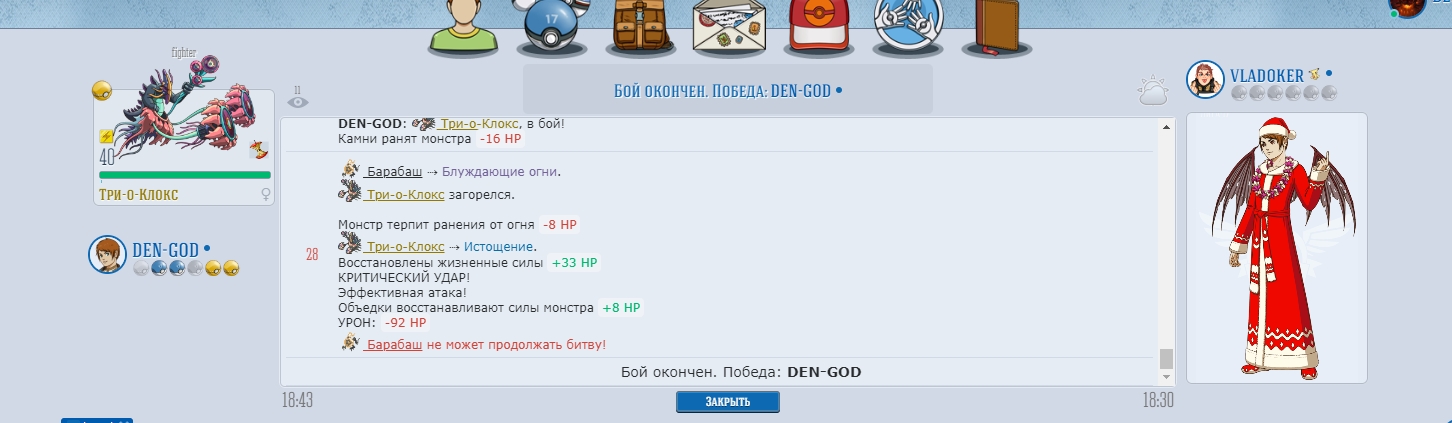Close the battle with ЗАКРЫТЬ button
The image size is (1452, 423).
click(727, 402)
